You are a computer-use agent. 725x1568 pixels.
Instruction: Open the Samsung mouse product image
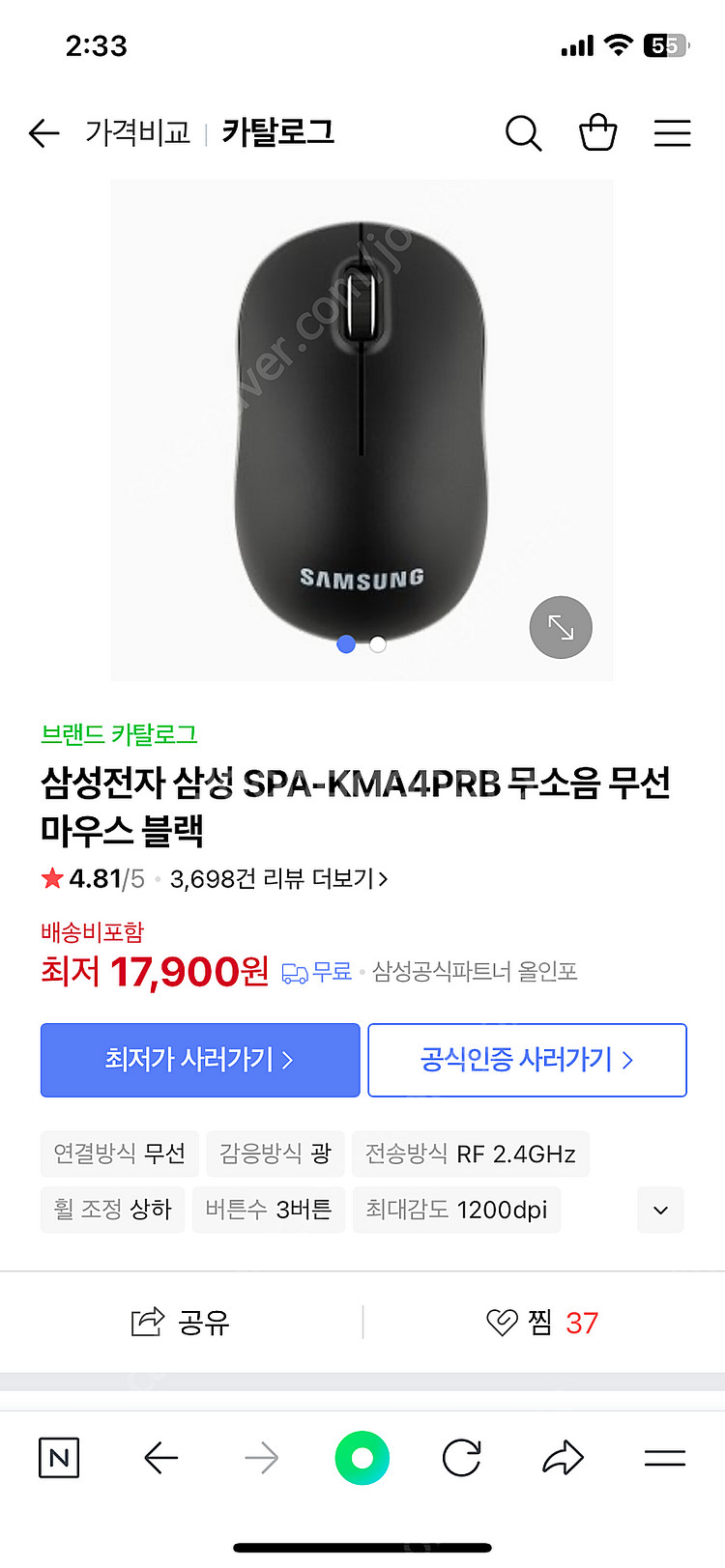click(x=362, y=430)
